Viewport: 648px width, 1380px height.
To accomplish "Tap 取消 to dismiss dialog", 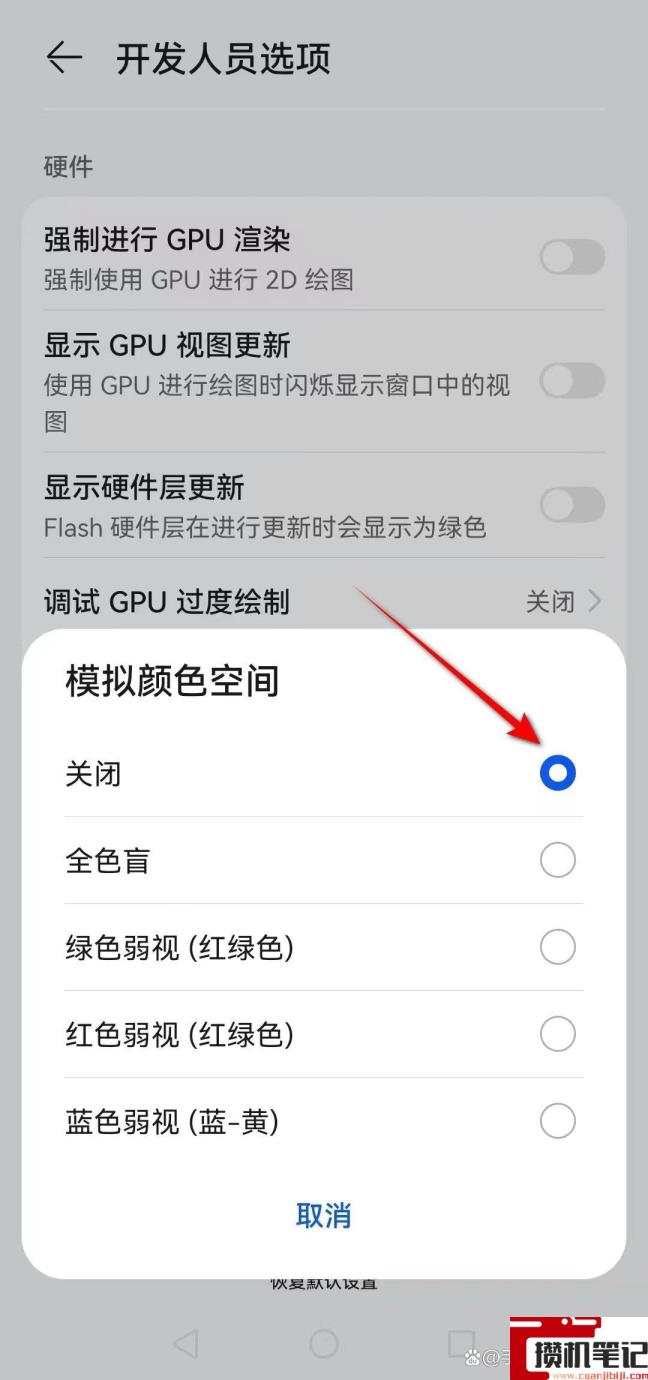I will pyautogui.click(x=323, y=1215).
